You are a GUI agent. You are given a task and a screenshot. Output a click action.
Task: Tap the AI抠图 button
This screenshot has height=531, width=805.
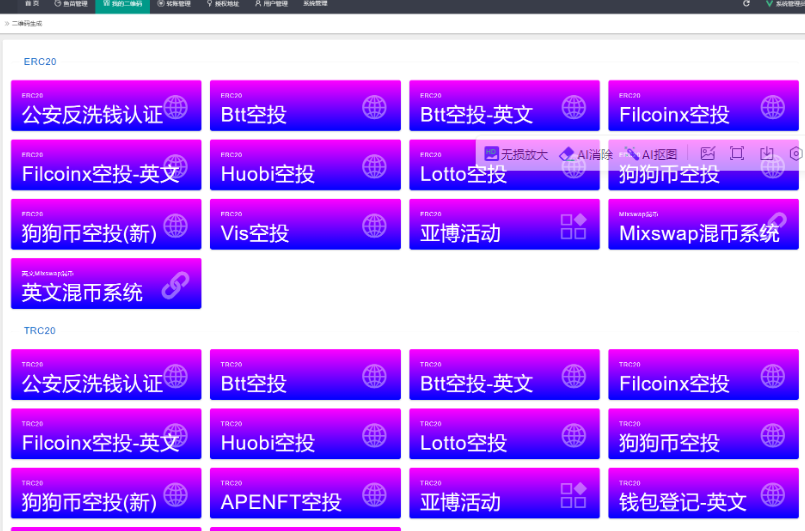point(650,154)
